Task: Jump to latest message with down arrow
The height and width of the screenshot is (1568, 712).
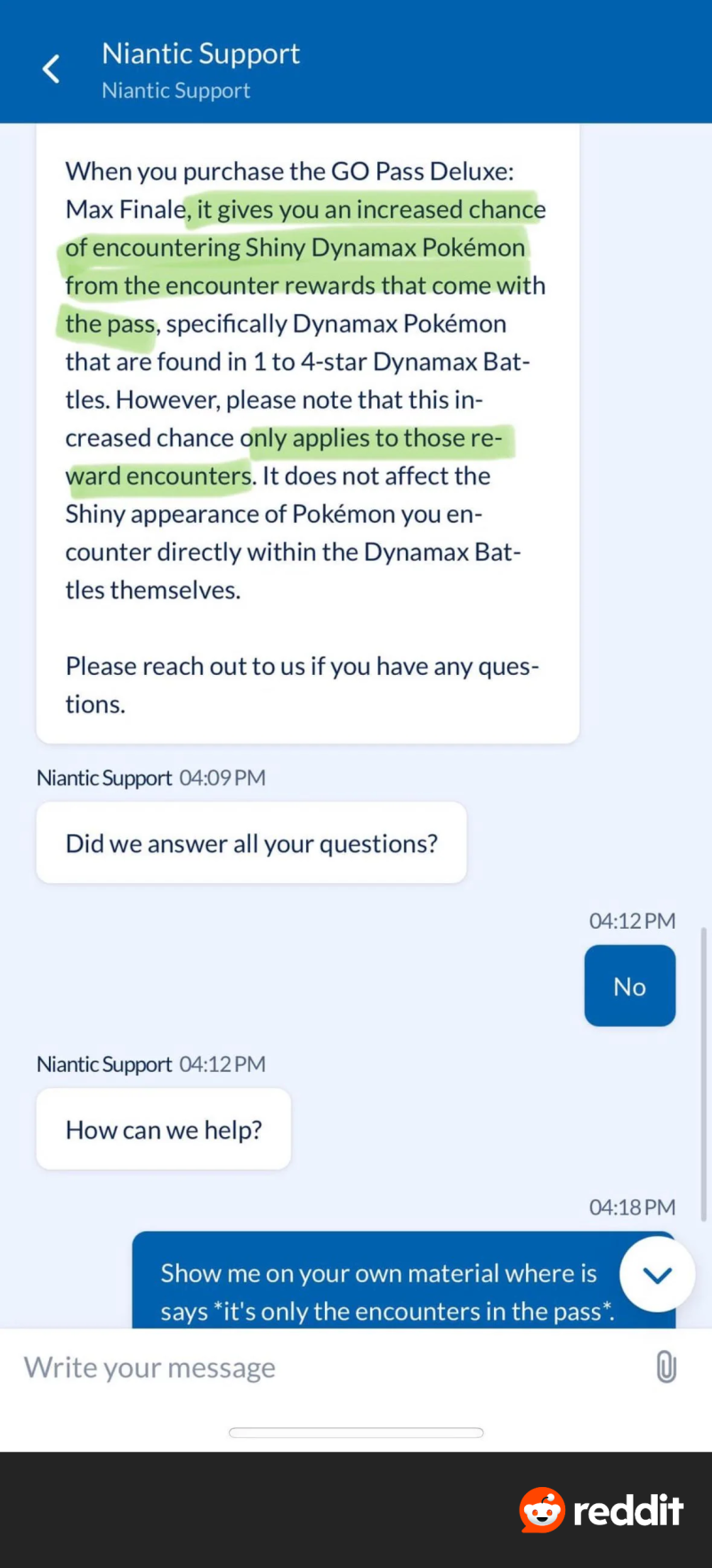Action: (657, 1274)
